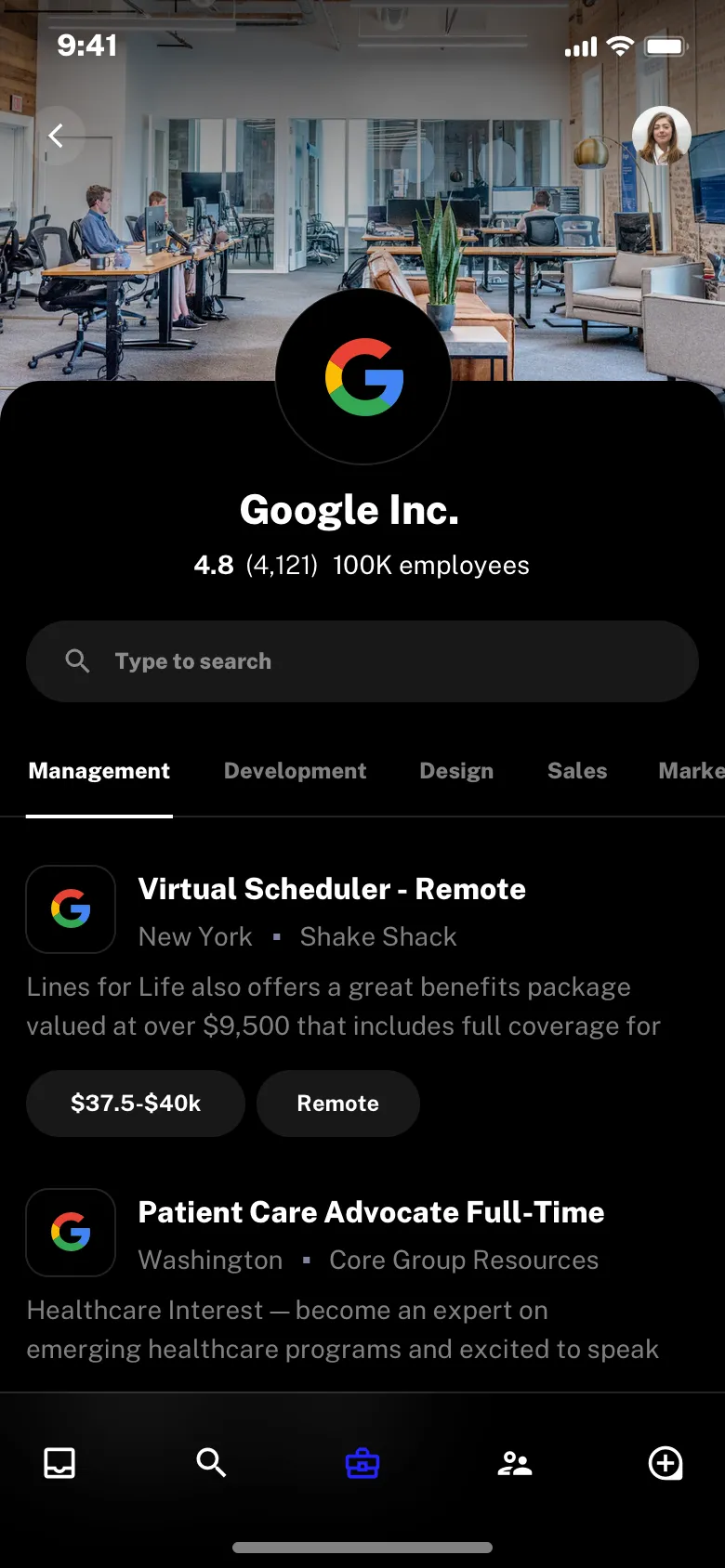
Task: Go back using the top-left arrow
Action: tap(57, 137)
